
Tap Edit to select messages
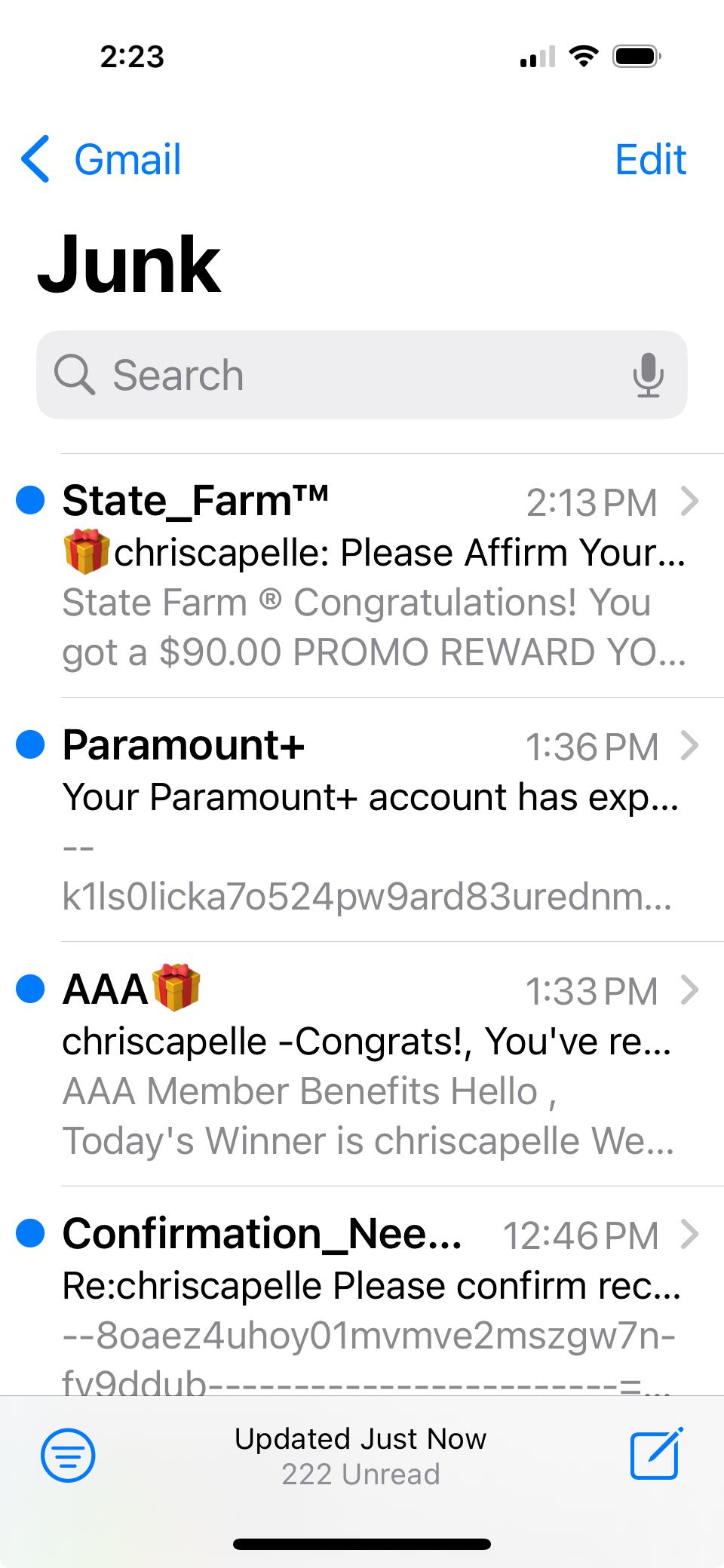650,159
